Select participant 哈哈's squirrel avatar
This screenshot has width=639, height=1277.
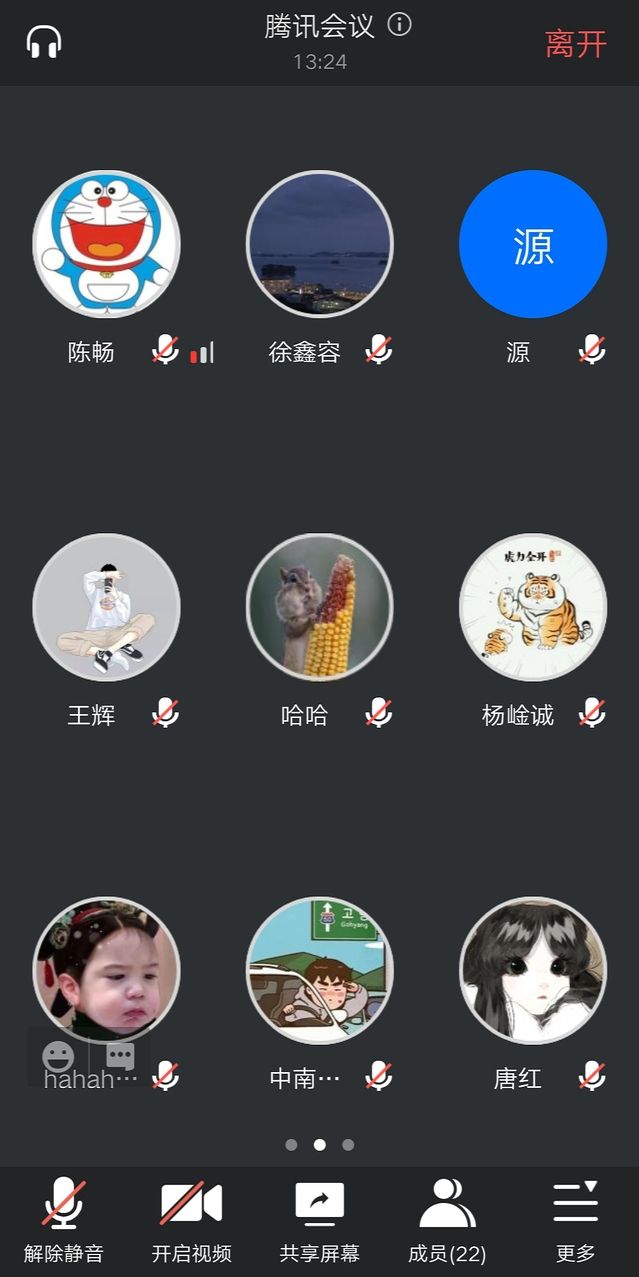(319, 607)
